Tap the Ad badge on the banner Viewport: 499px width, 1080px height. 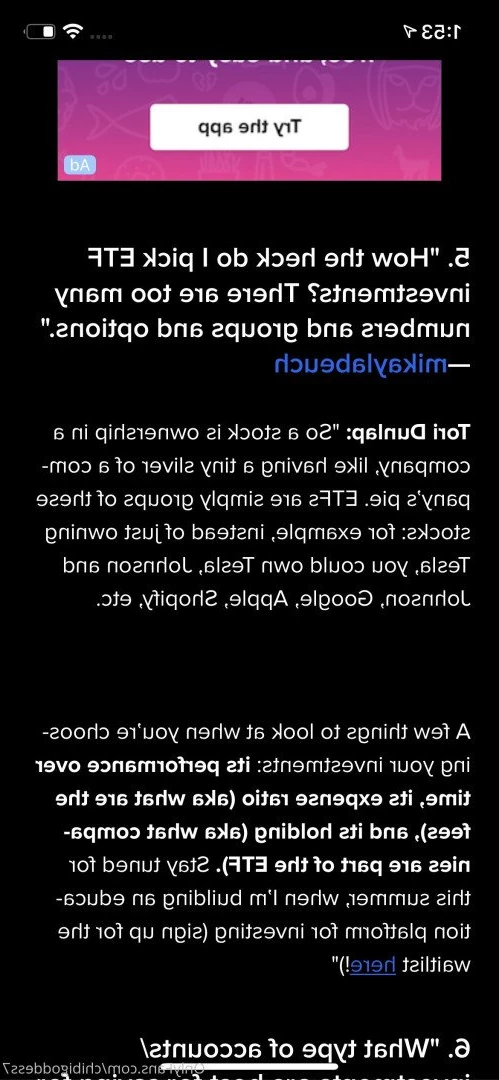click(x=81, y=165)
